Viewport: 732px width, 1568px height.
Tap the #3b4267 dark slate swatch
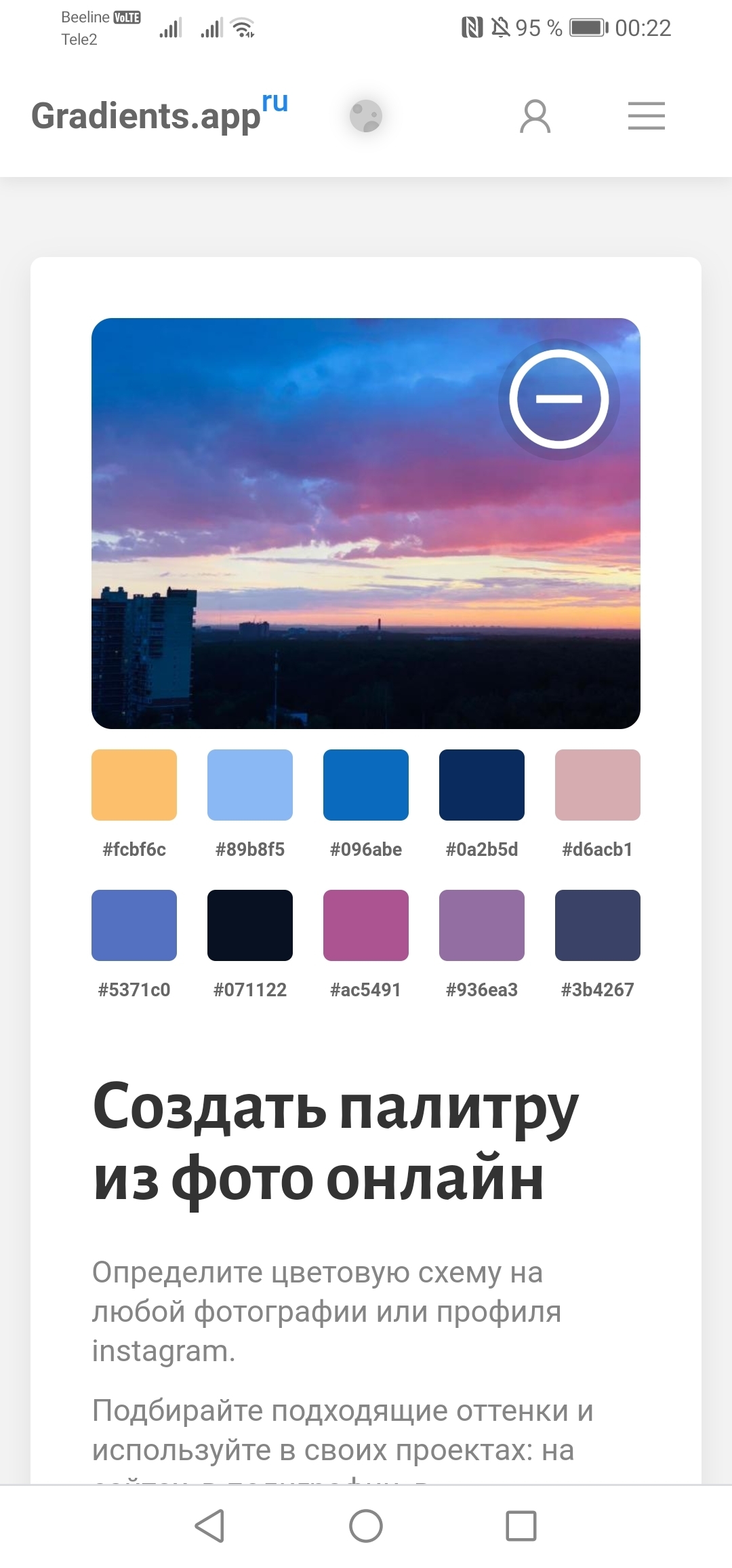598,925
